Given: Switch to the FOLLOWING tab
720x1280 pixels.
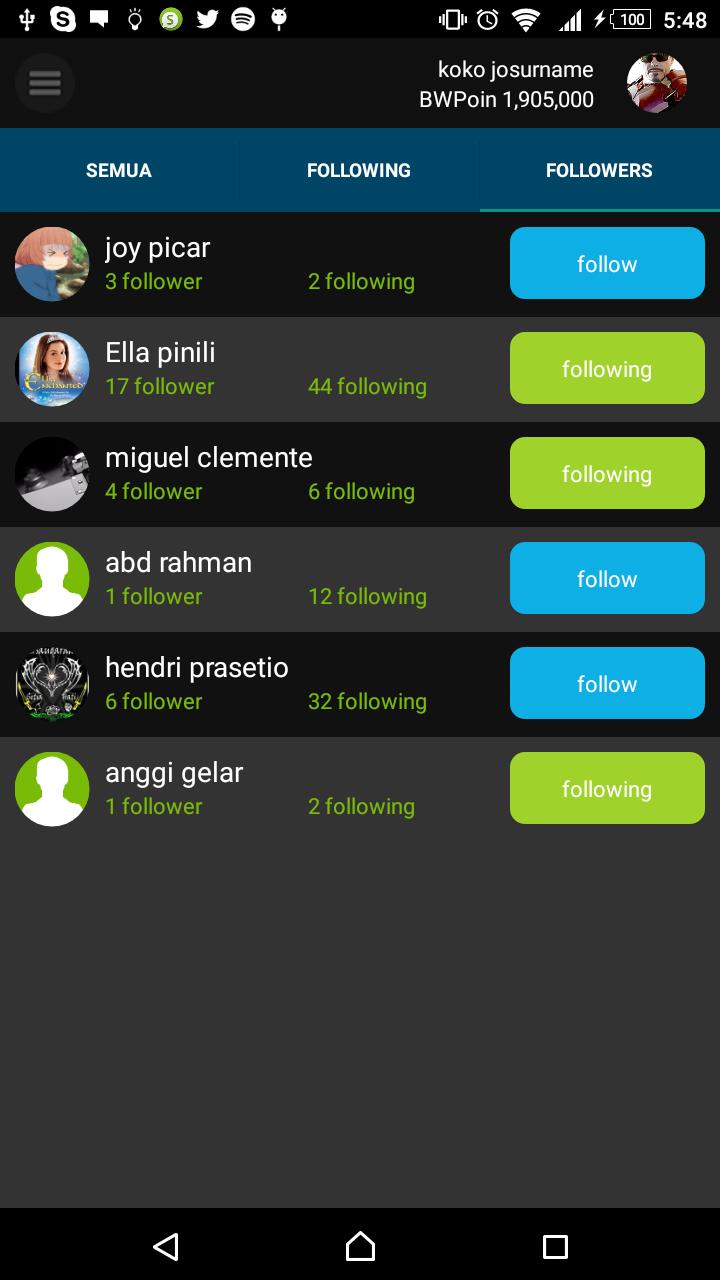Looking at the screenshot, I should tap(359, 170).
